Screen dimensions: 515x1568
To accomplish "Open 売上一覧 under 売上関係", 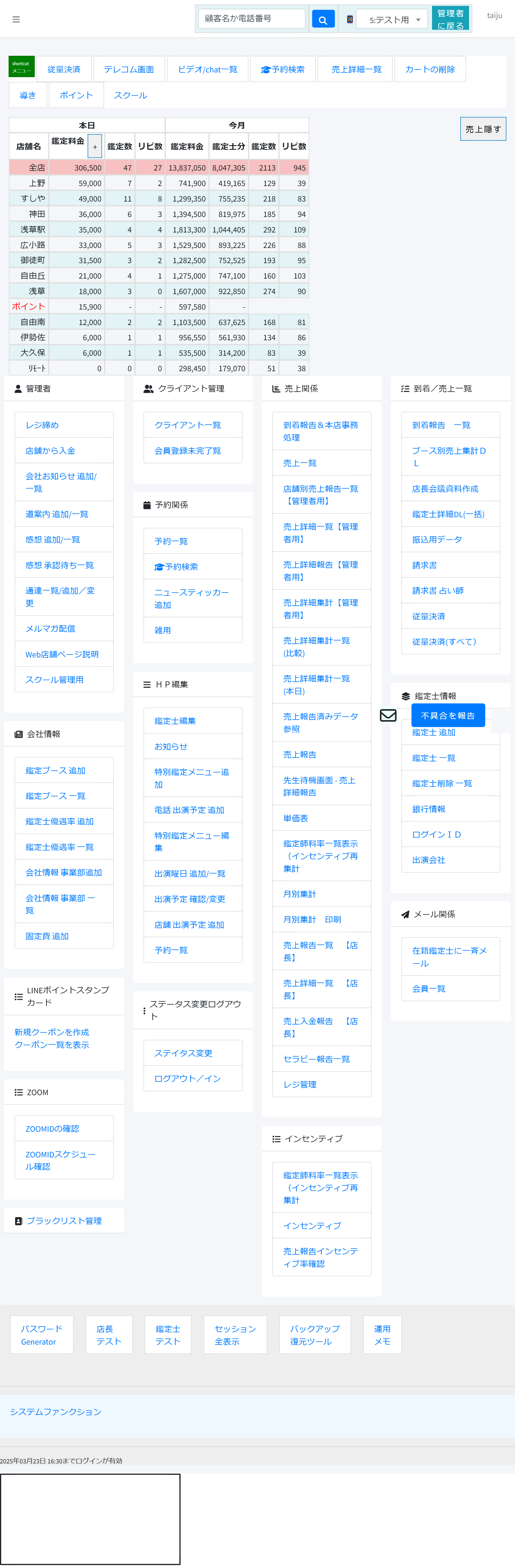I will (300, 463).
